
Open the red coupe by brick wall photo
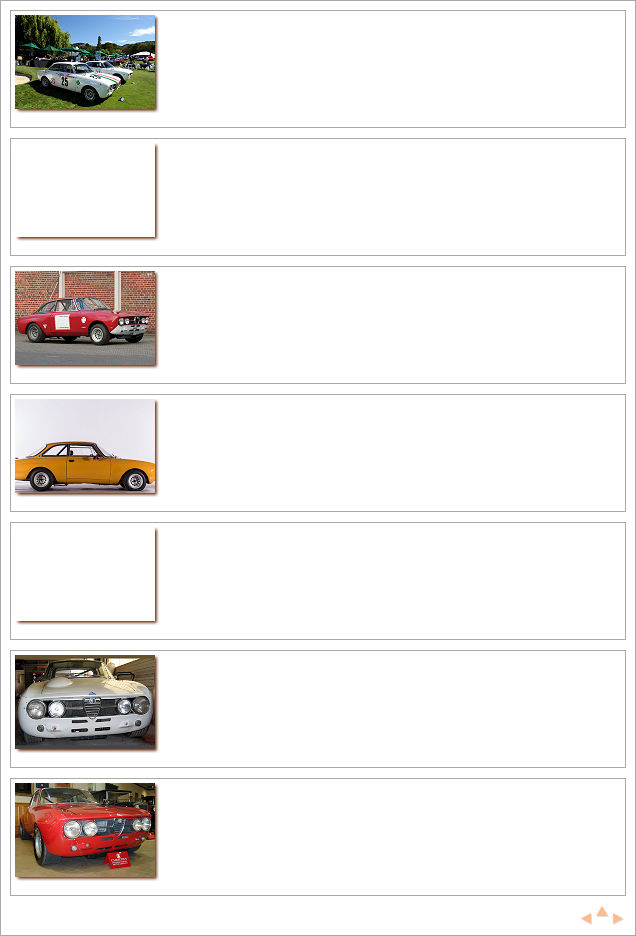tap(85, 318)
